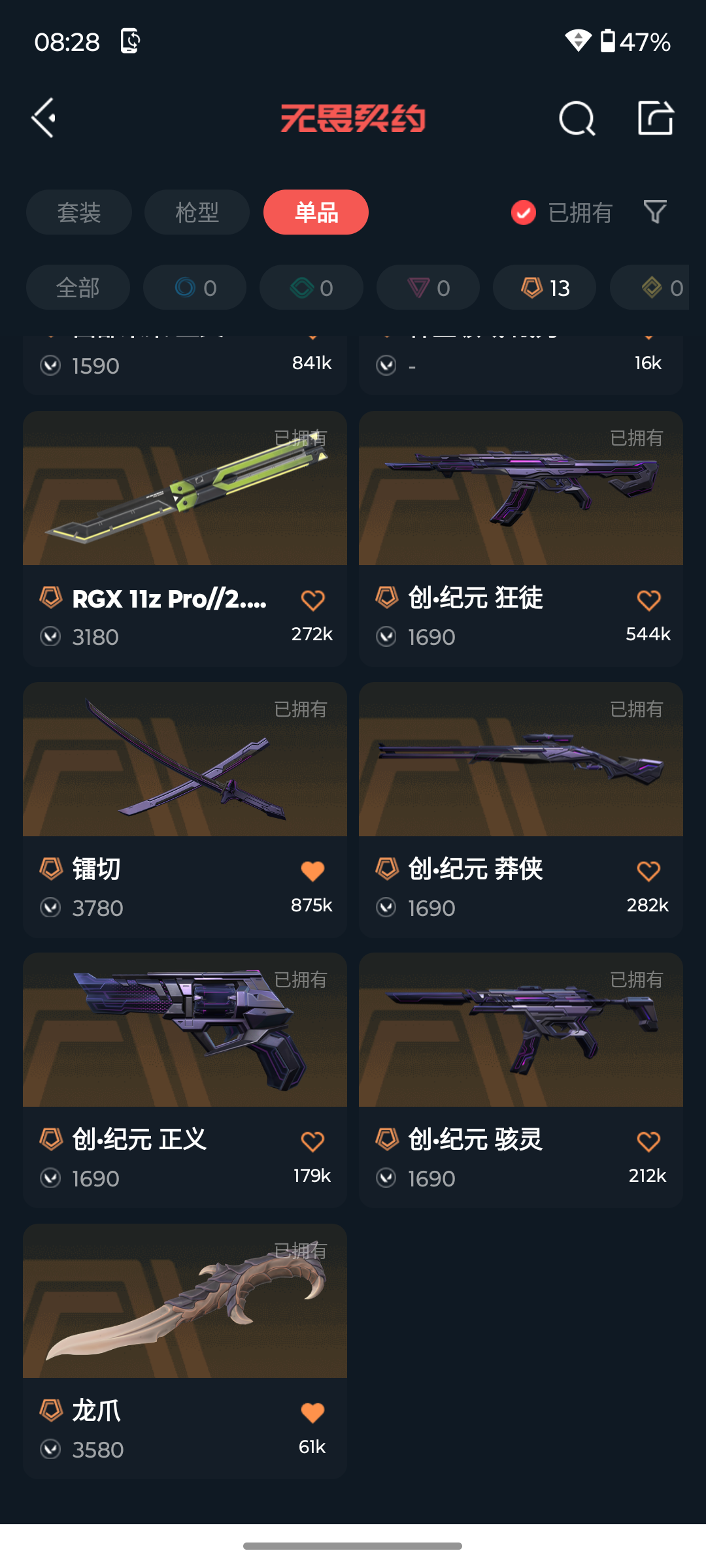Open the search magnifier icon
706x1568 pixels.
[x=577, y=118]
